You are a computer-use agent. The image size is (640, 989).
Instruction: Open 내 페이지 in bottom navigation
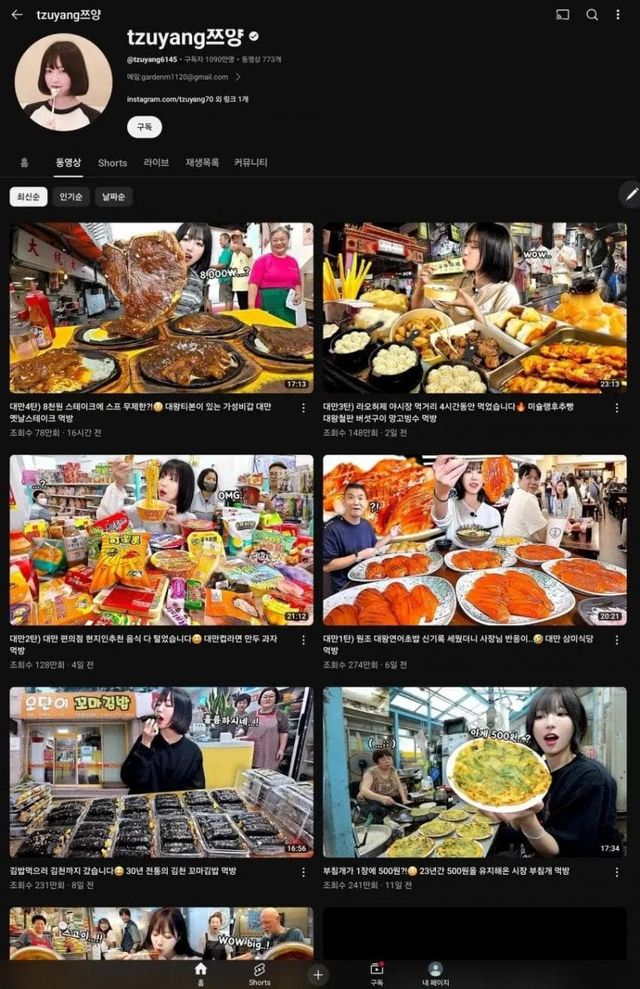435,973
